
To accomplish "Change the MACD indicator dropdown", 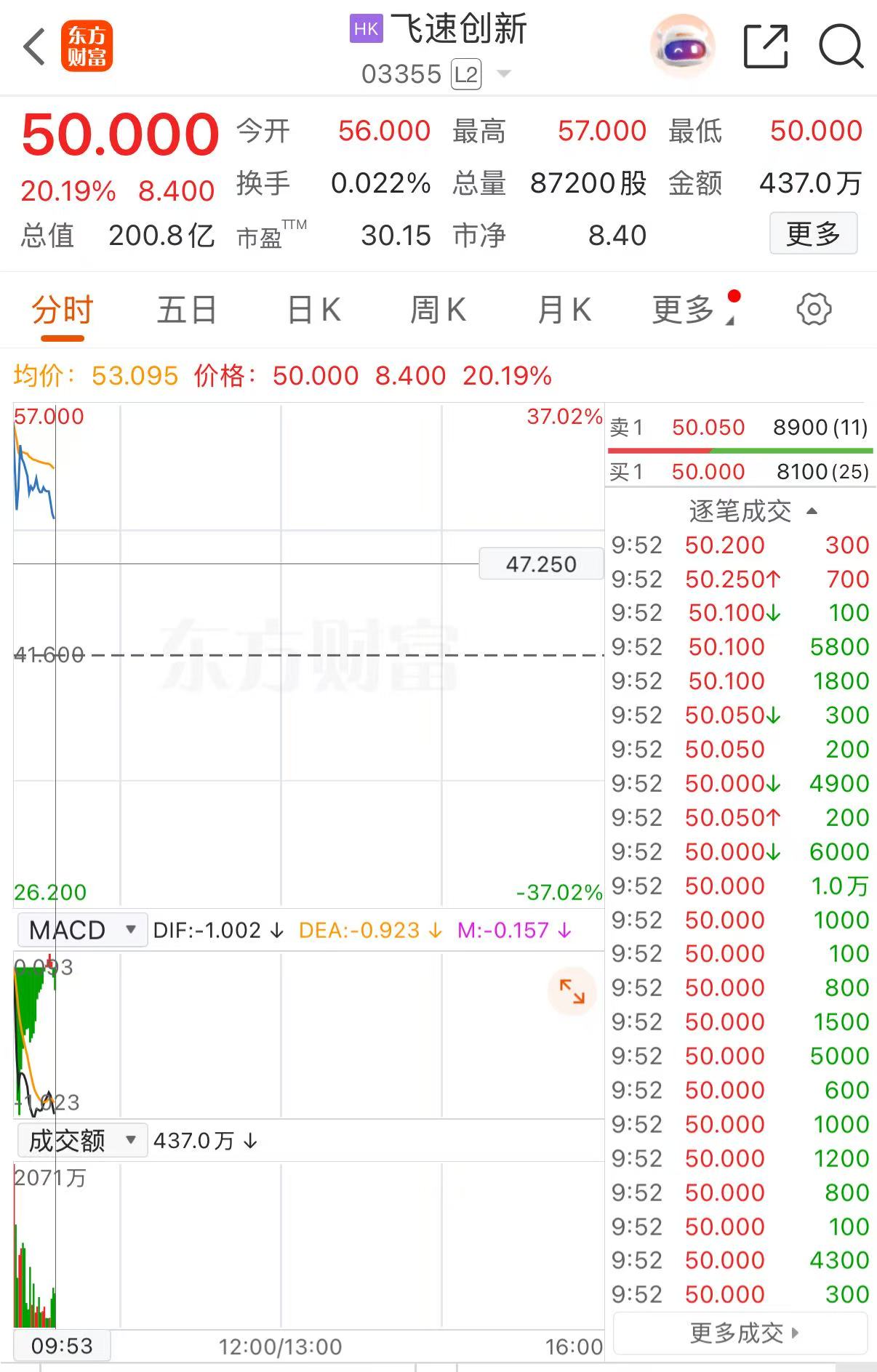I will (81, 930).
